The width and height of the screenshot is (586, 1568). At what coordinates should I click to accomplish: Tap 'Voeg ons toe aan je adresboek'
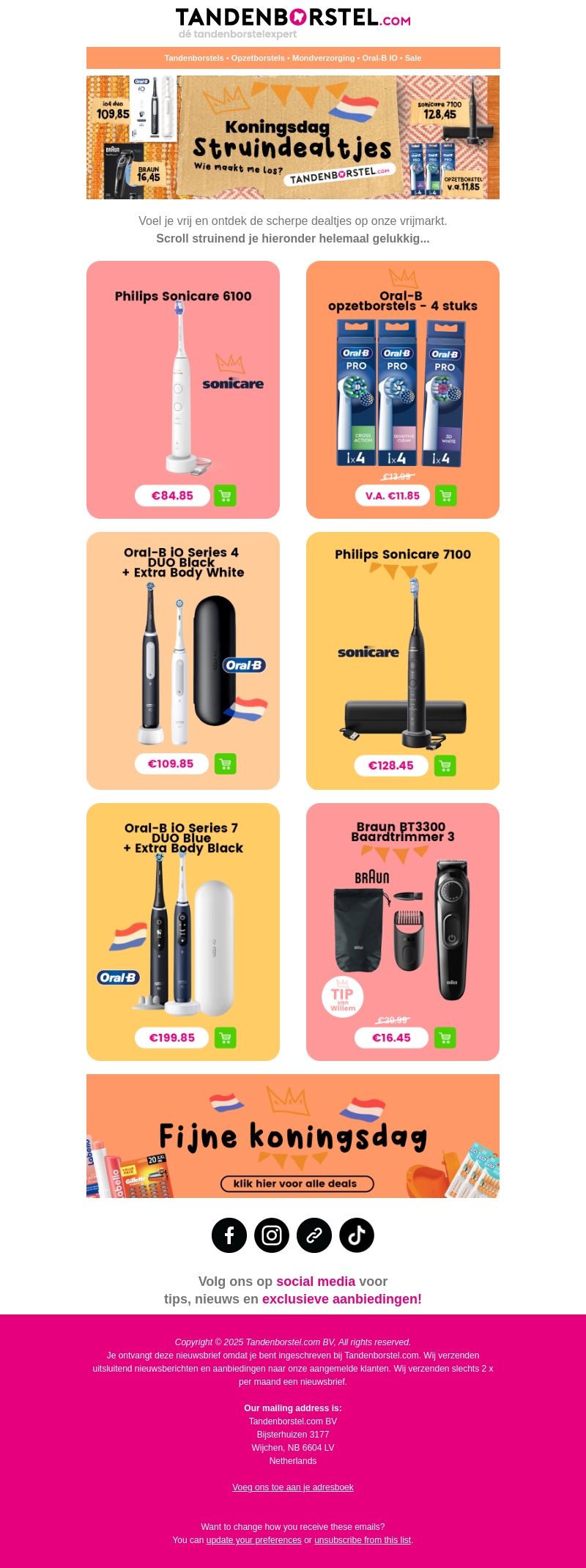(293, 1487)
